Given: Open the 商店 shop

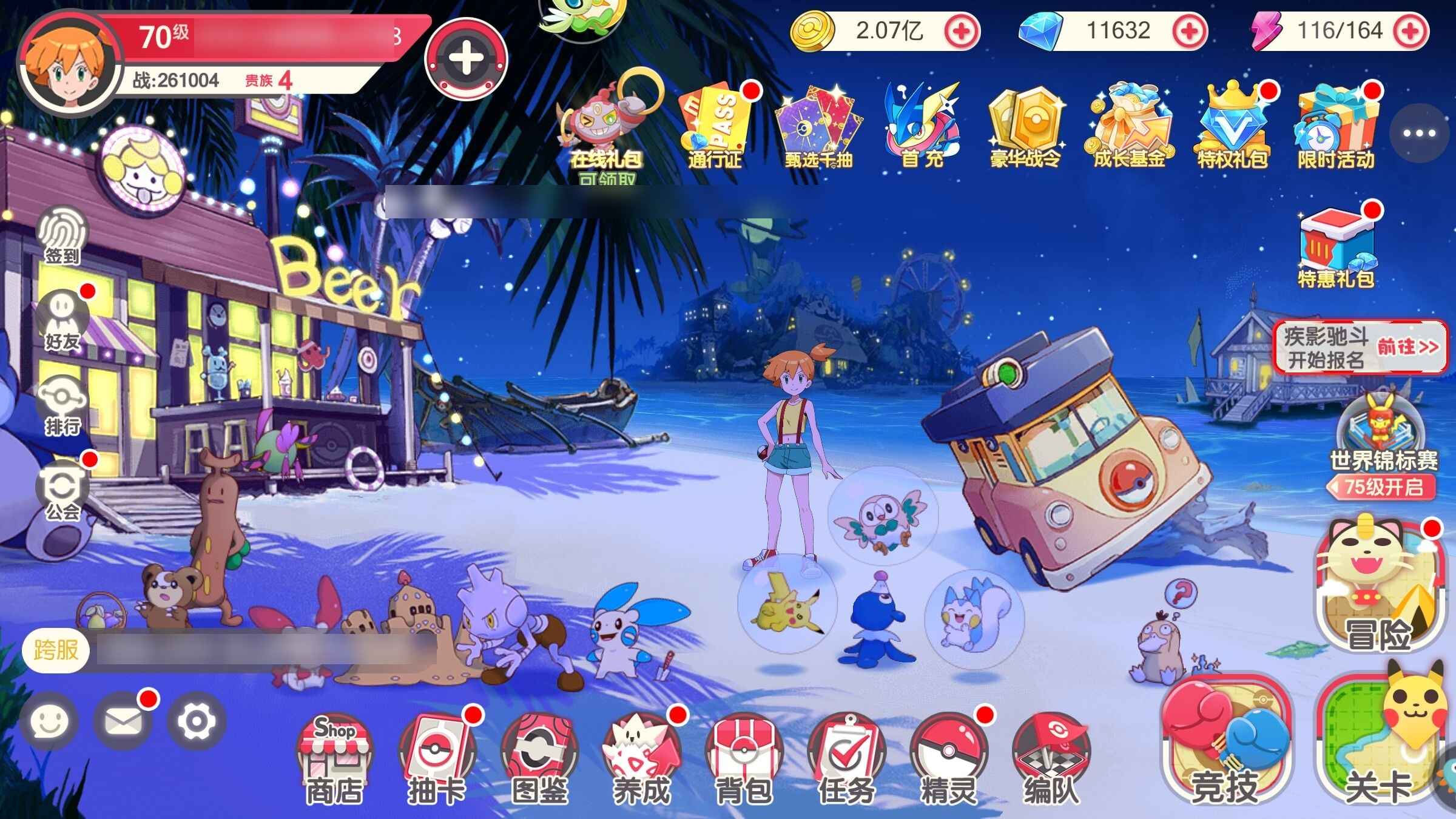Looking at the screenshot, I should [334, 758].
